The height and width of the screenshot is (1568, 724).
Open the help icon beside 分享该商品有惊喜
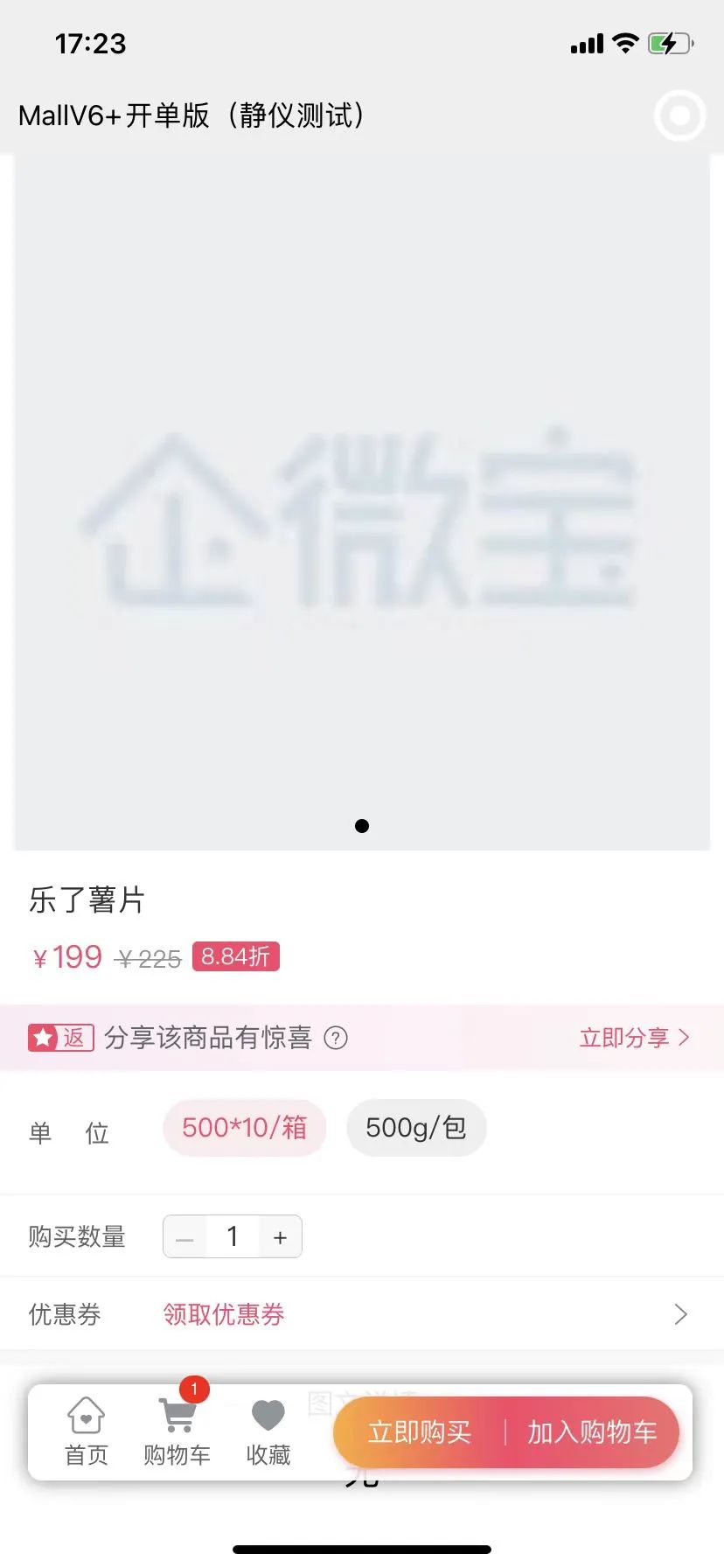[x=336, y=1038]
